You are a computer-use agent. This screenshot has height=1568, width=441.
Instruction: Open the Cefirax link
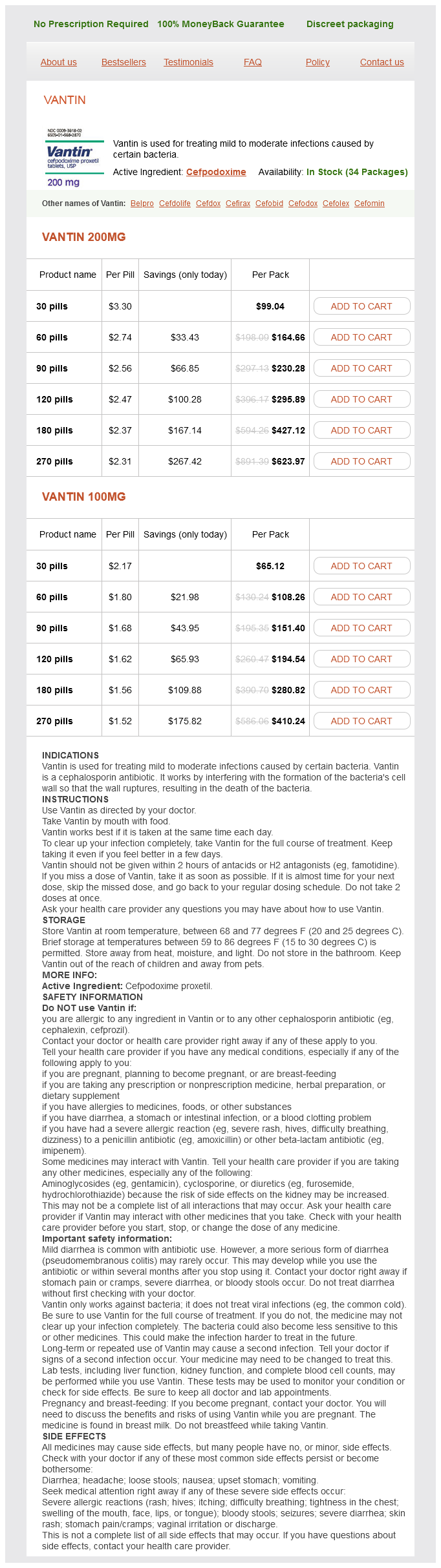point(238,204)
